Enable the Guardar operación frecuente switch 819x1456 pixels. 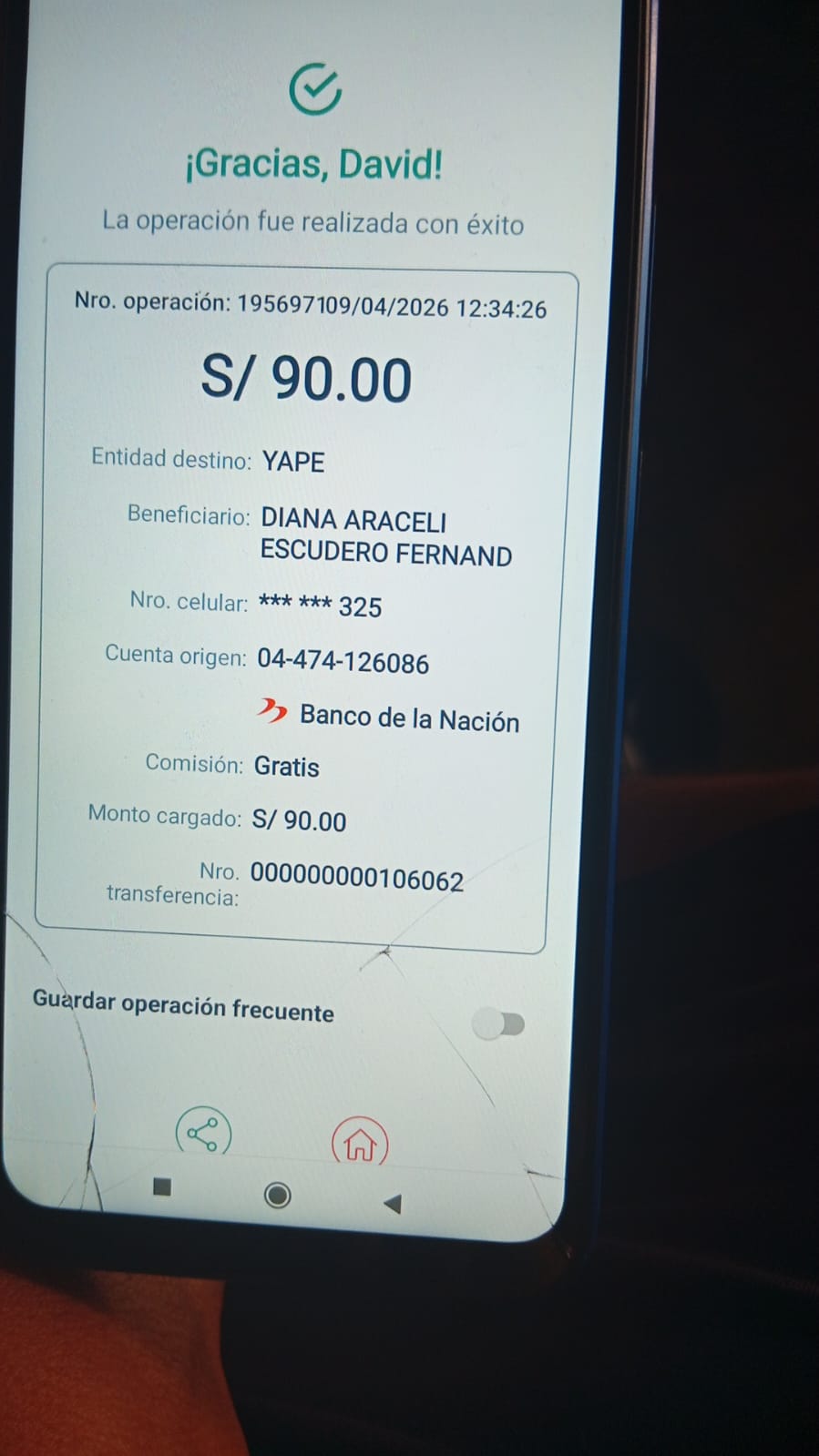click(500, 1024)
